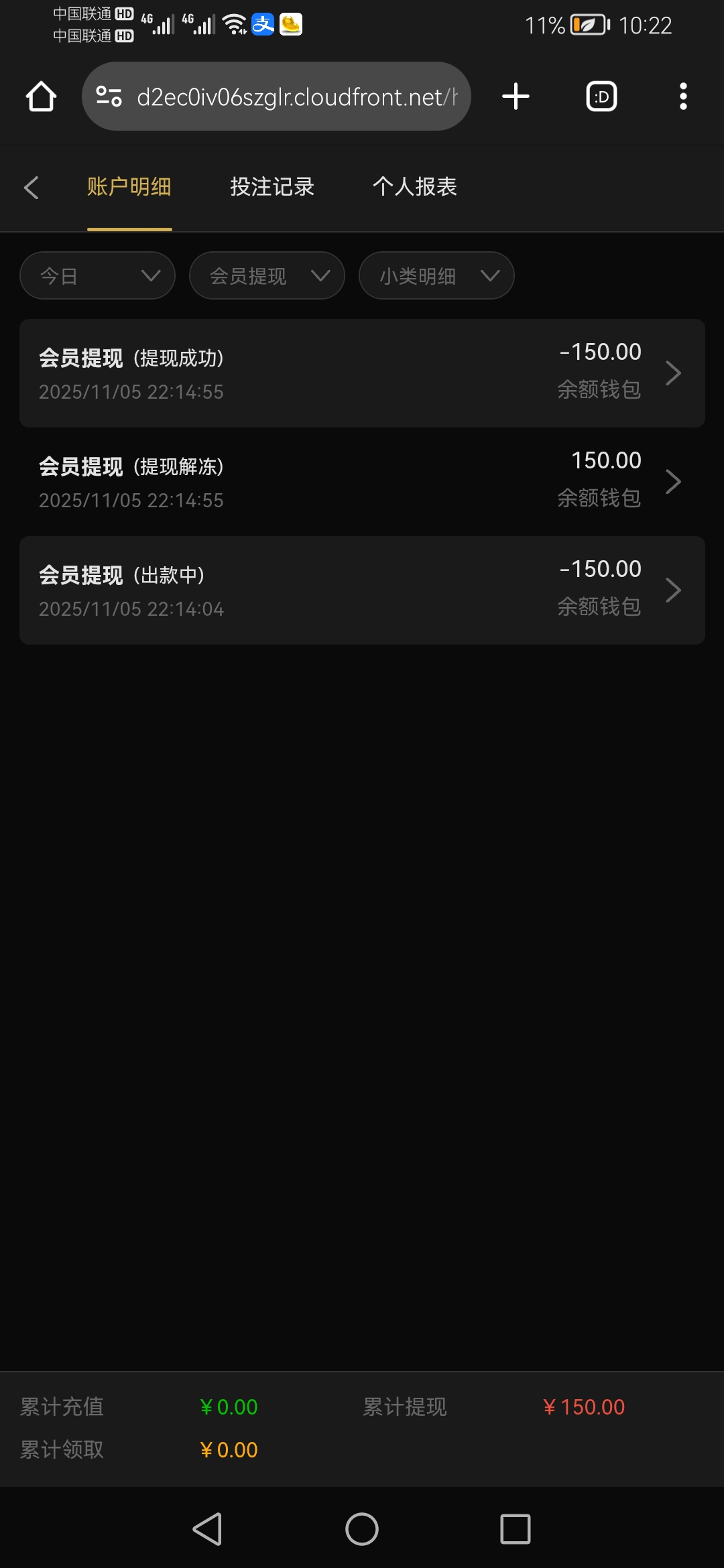Open the system recent apps view
The image size is (724, 1568).
click(515, 1529)
